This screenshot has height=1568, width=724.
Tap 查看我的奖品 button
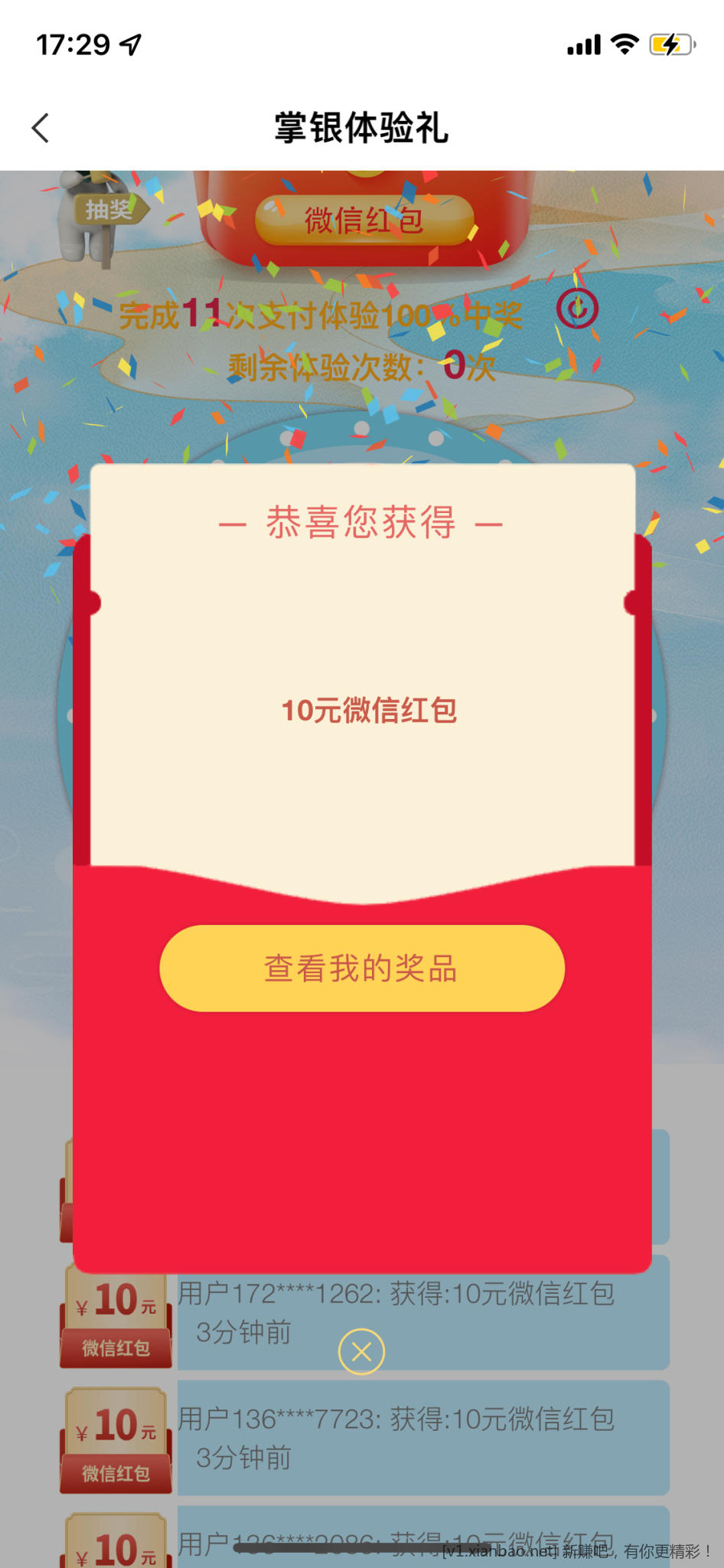[362, 968]
